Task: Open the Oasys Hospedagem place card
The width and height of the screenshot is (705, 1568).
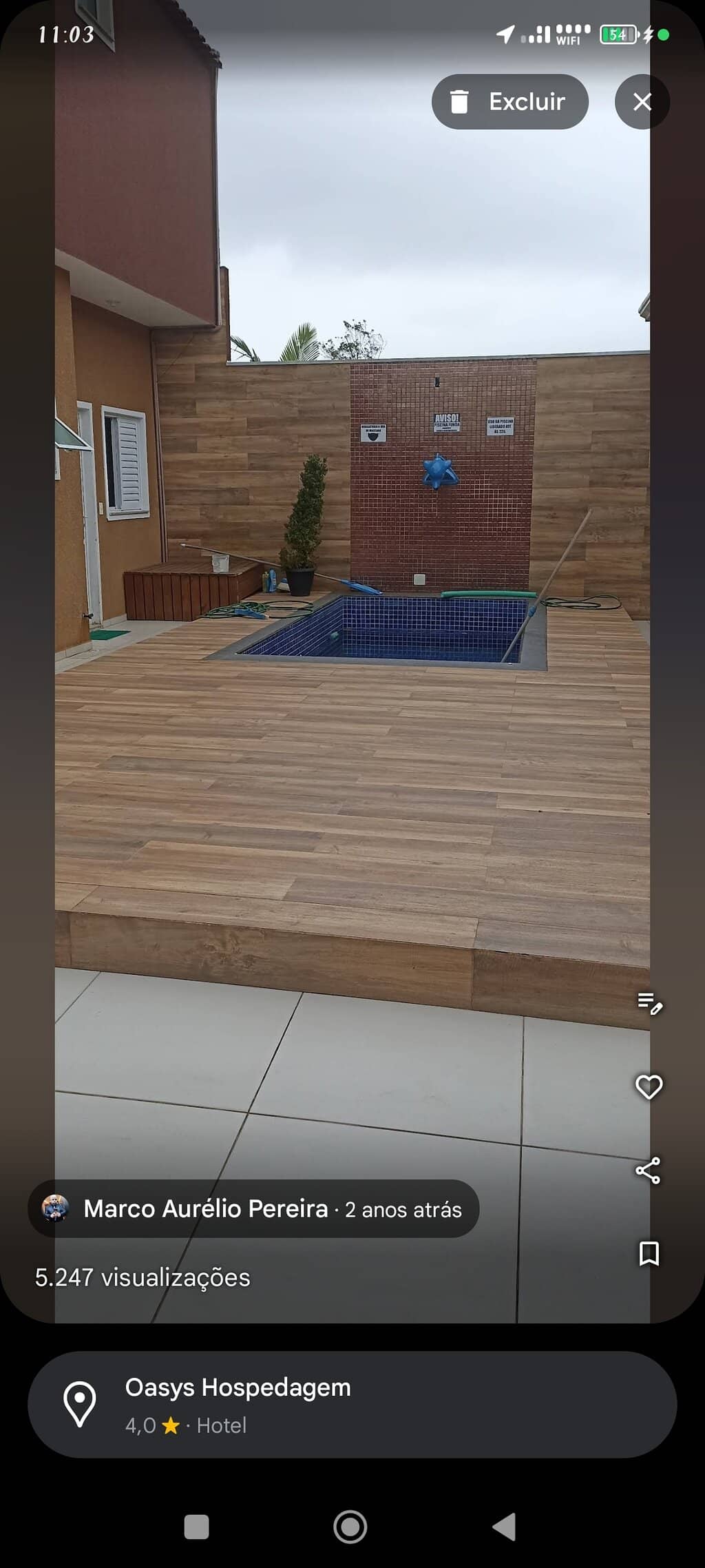Action: coord(352,1404)
